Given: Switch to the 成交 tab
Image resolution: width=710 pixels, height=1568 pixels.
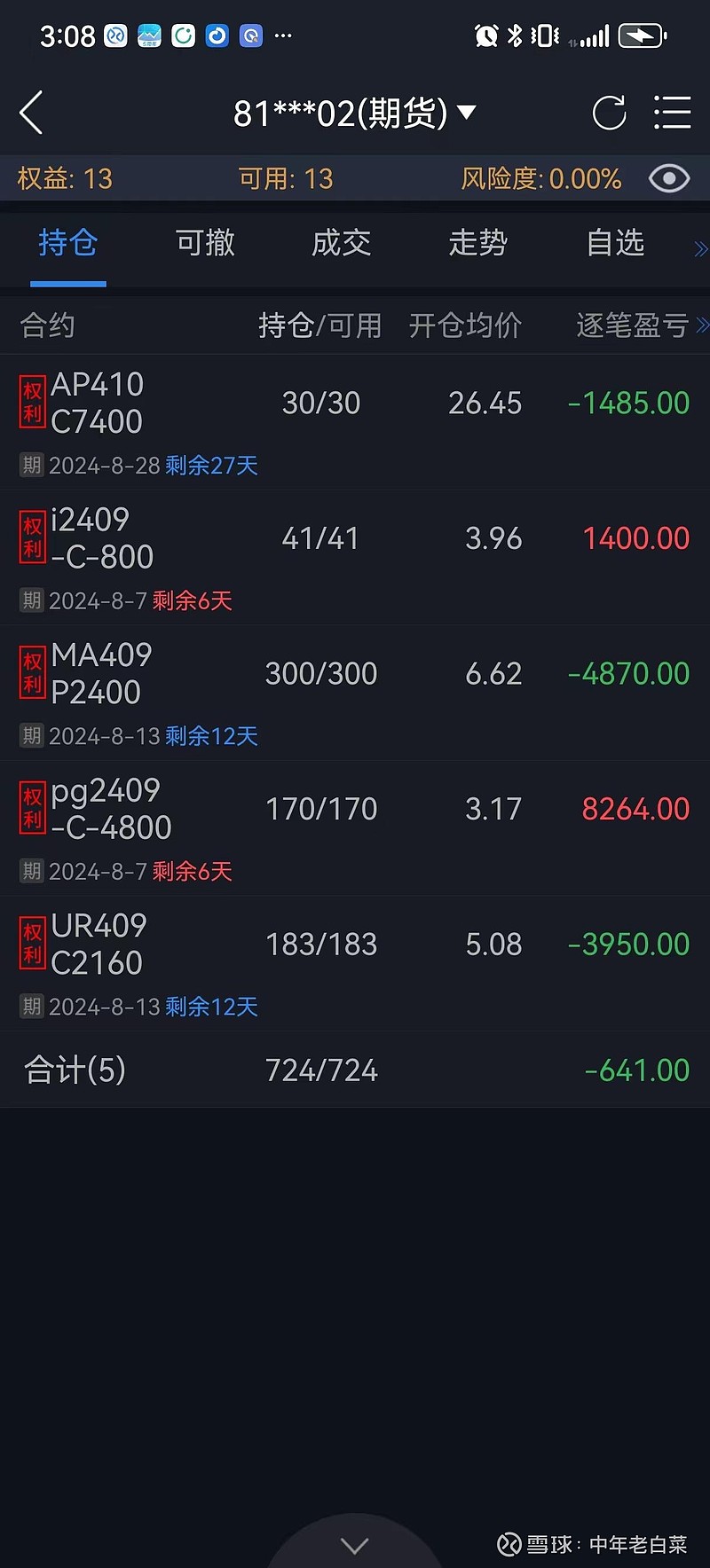Looking at the screenshot, I should click(342, 243).
